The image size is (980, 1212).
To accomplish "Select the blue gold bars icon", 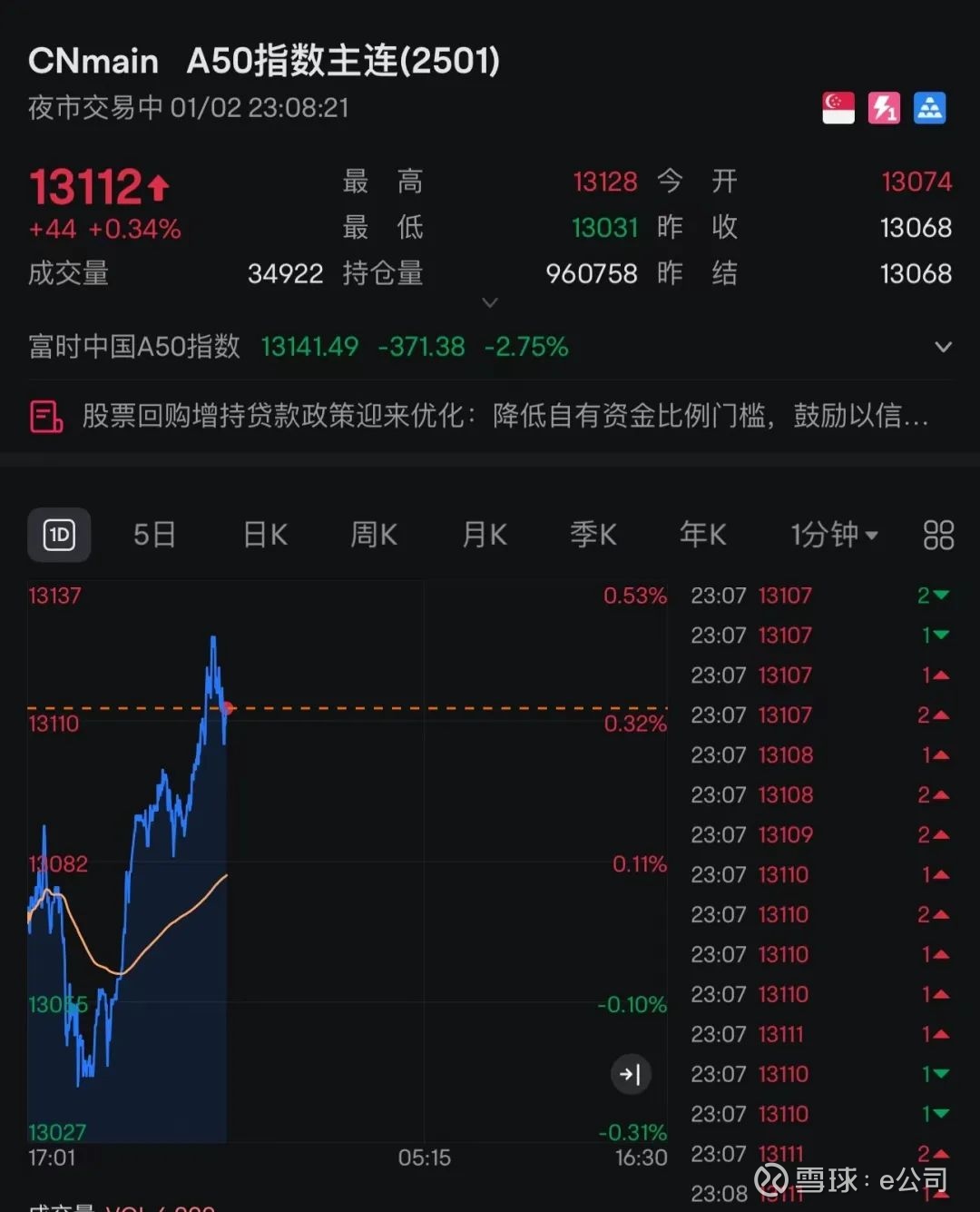I will click(929, 108).
